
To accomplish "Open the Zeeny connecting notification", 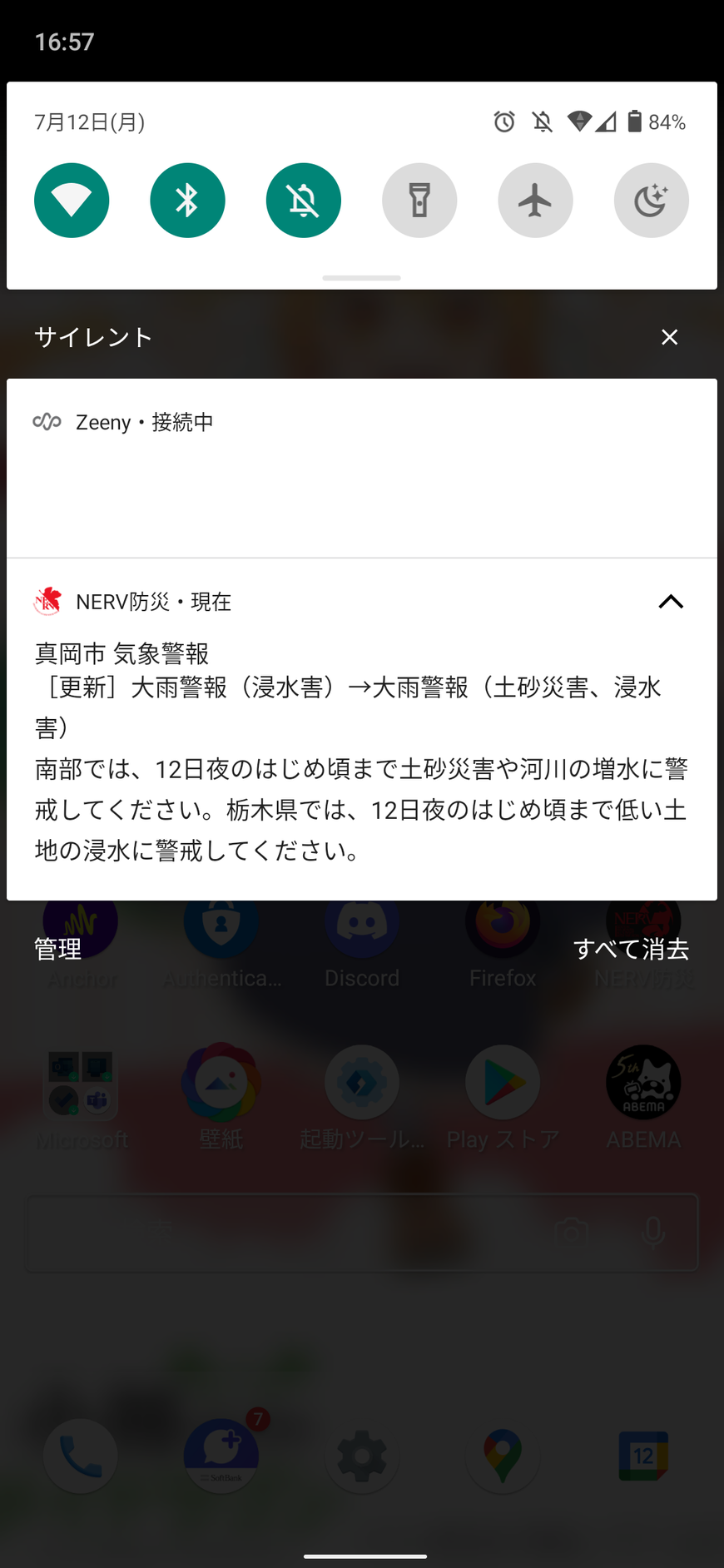I will 361,466.
